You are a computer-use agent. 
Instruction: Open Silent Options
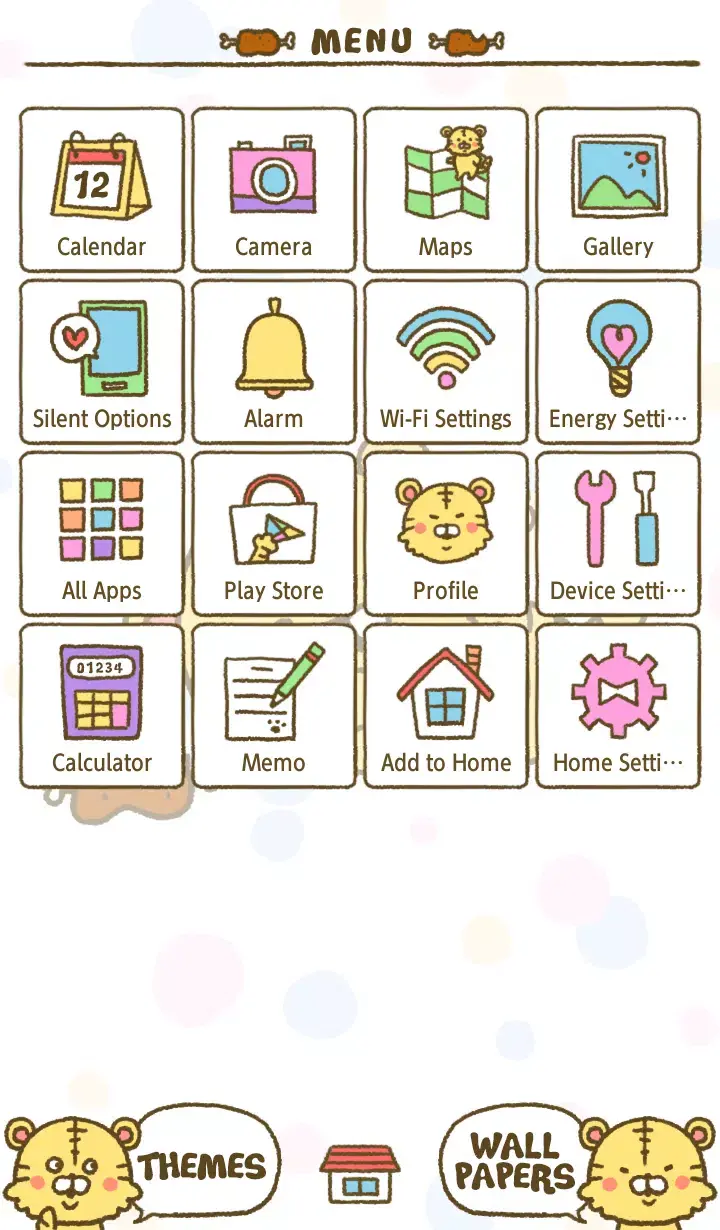(x=101, y=360)
